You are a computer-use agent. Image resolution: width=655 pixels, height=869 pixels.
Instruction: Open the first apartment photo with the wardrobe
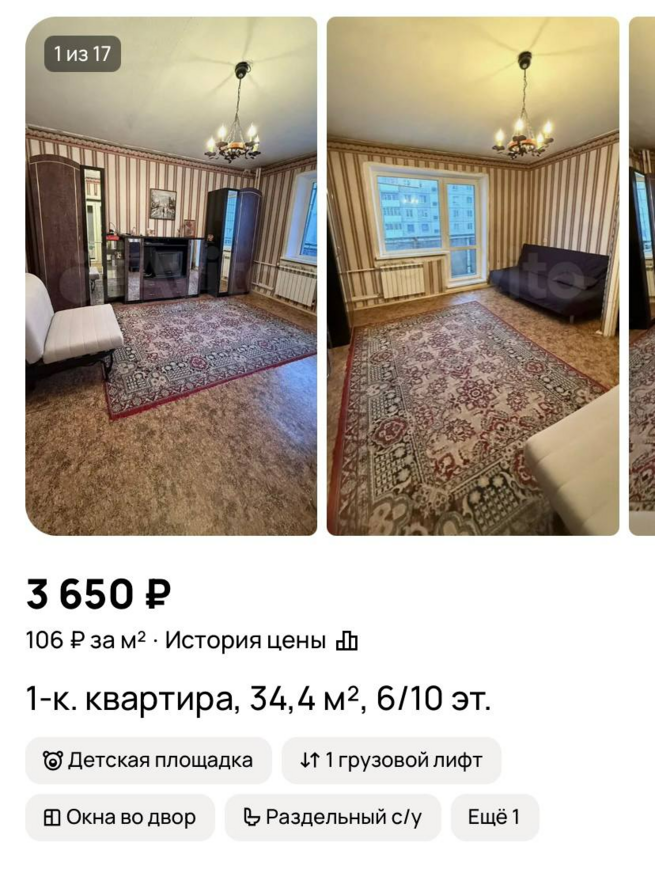click(x=171, y=276)
